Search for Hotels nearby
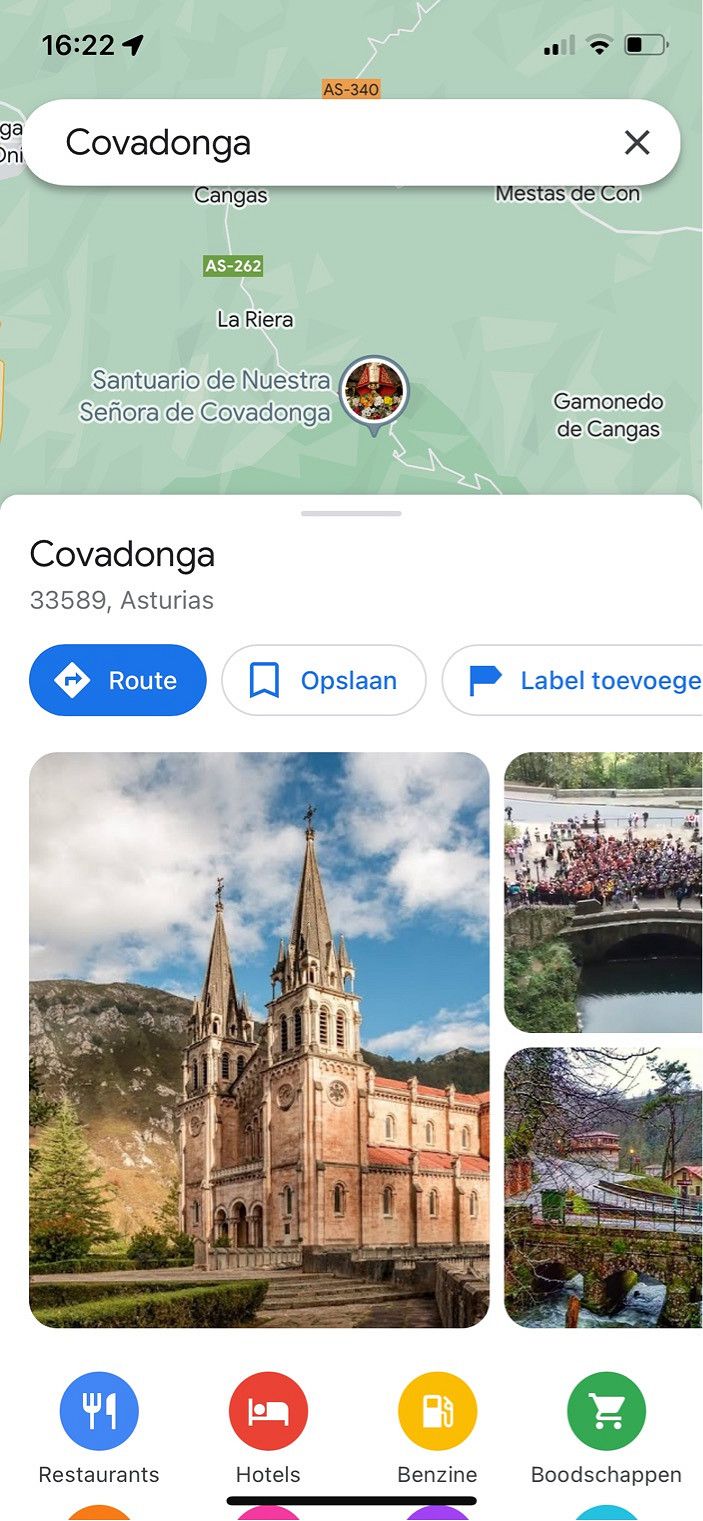Viewport: 703px width, 1521px height. tap(268, 1411)
